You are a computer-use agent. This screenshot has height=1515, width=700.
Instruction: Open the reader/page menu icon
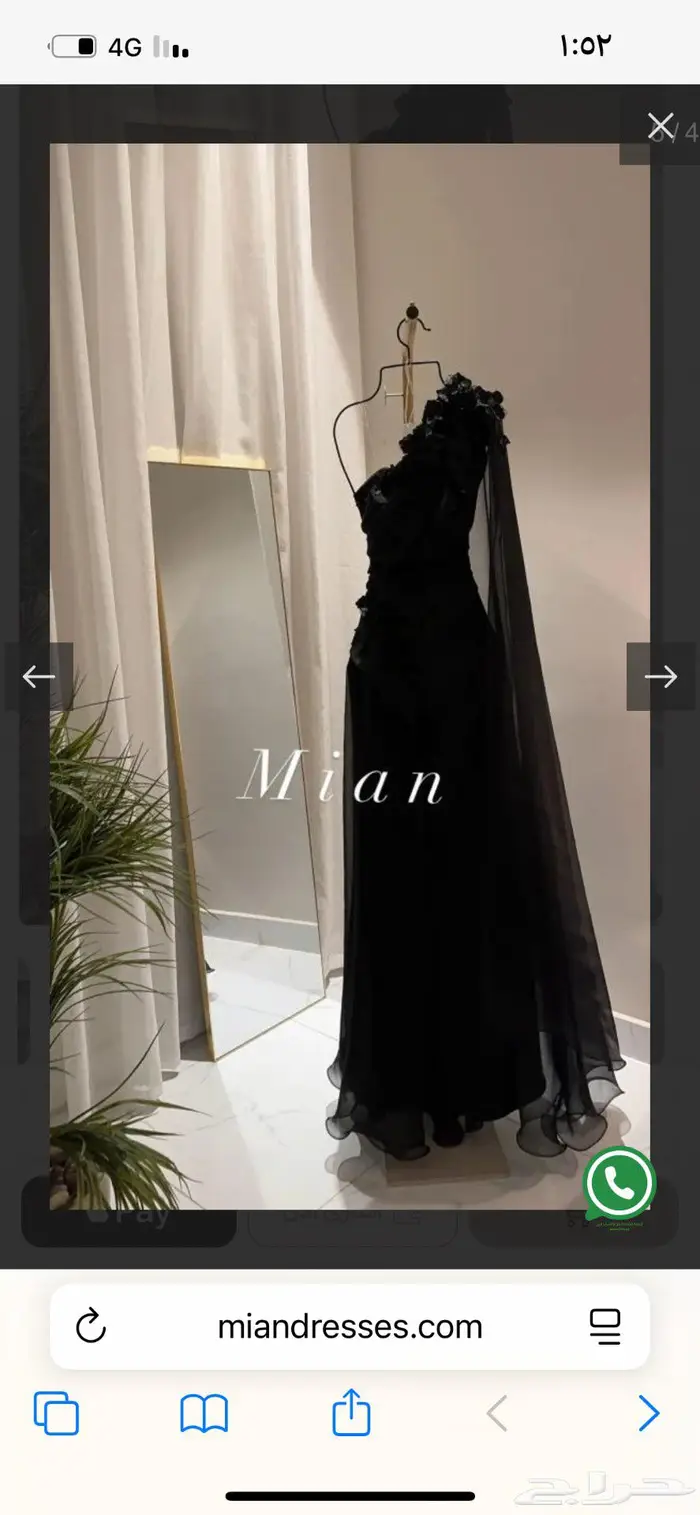tap(605, 1327)
